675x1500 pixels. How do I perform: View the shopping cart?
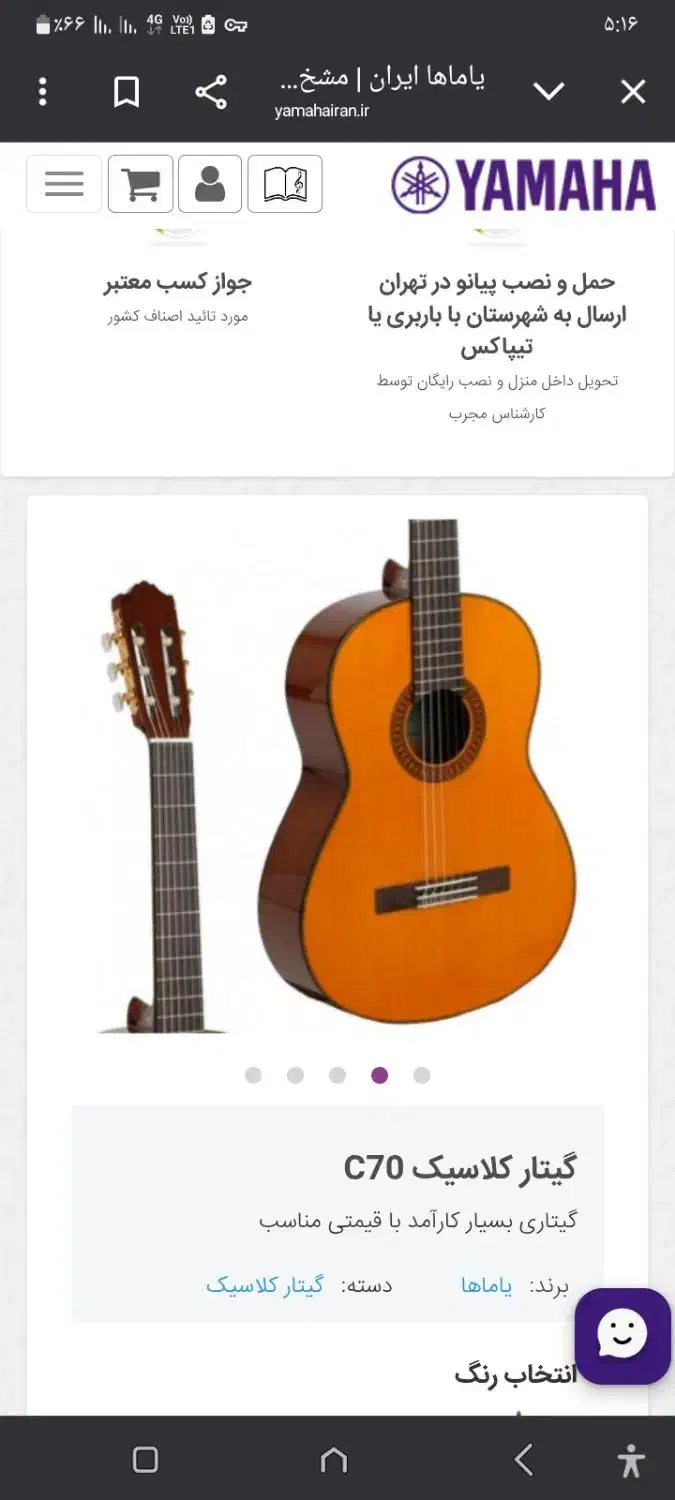click(141, 184)
